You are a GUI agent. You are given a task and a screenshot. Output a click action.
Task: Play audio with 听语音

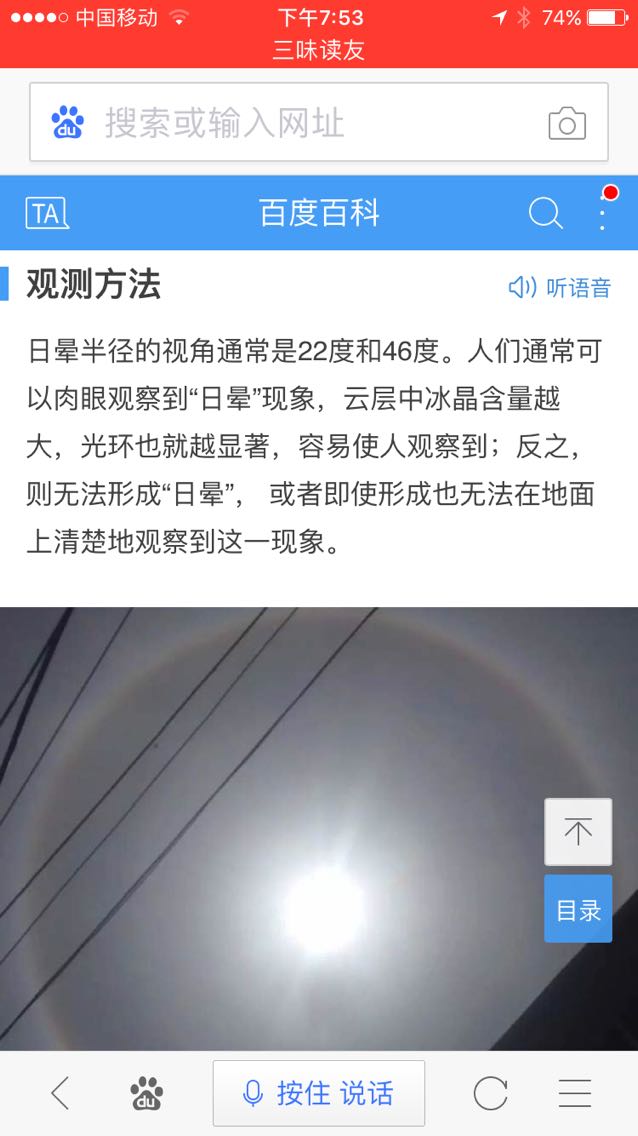(560, 288)
